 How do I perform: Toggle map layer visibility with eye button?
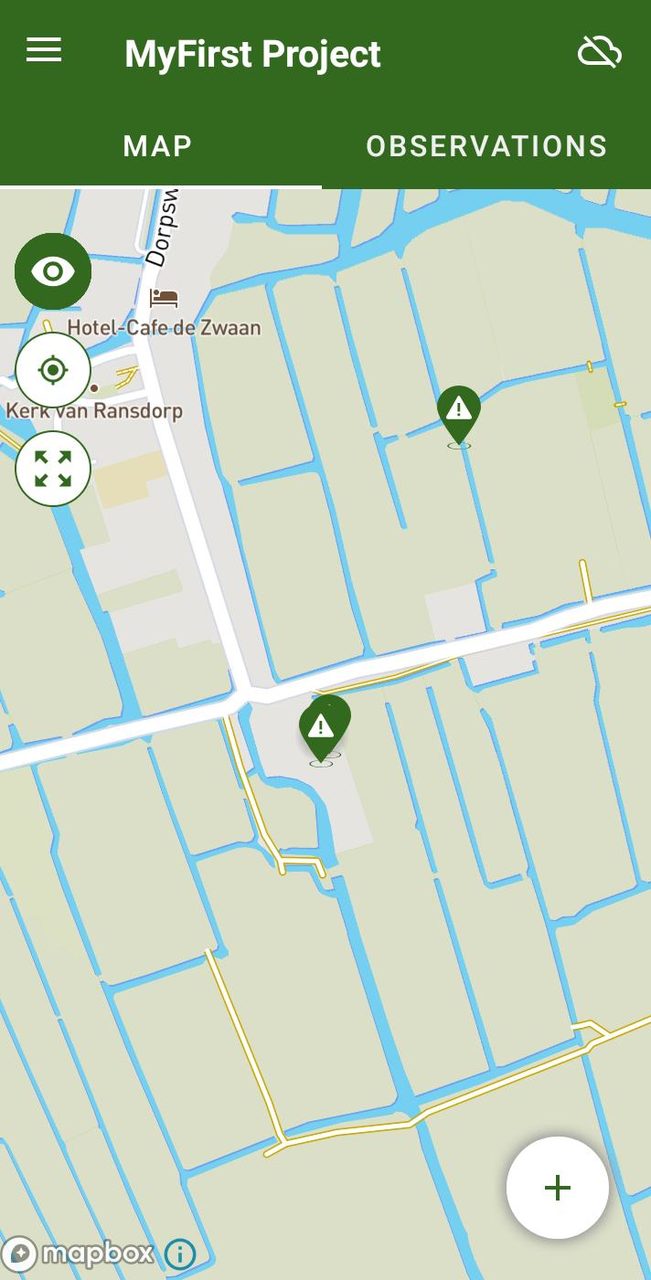(53, 271)
